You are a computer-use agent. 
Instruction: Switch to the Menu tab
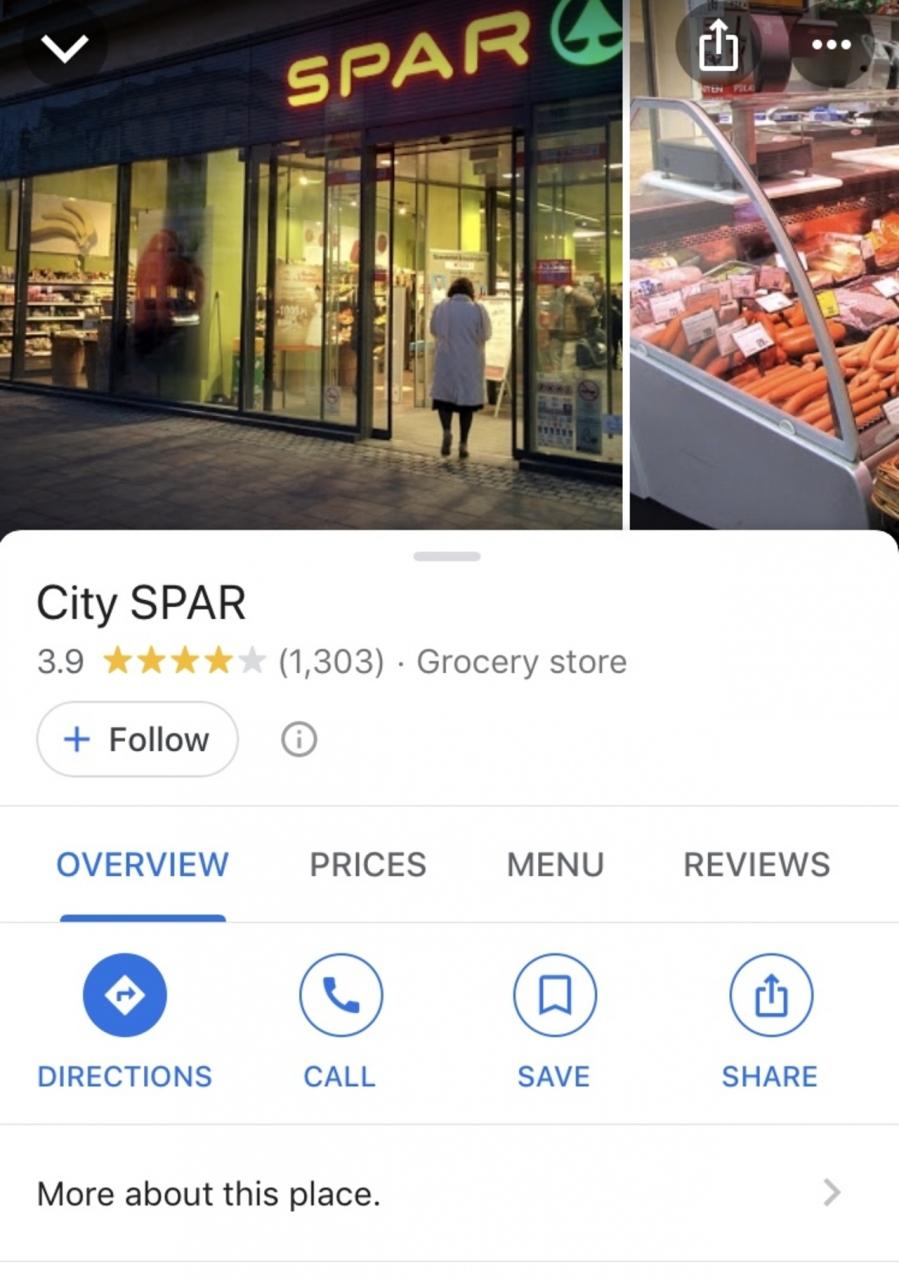pos(555,865)
